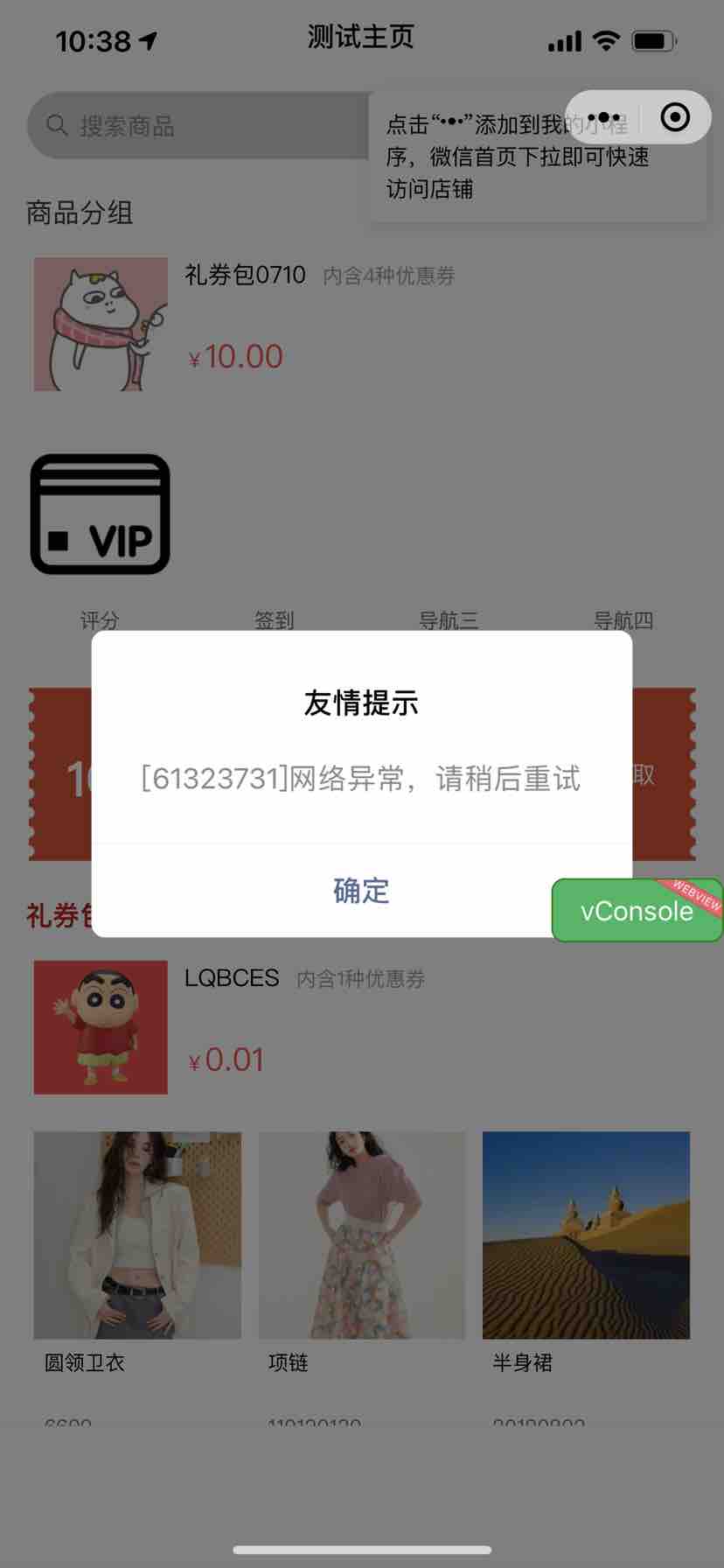
Task: Open the vConsole debug panel
Action: [x=637, y=911]
